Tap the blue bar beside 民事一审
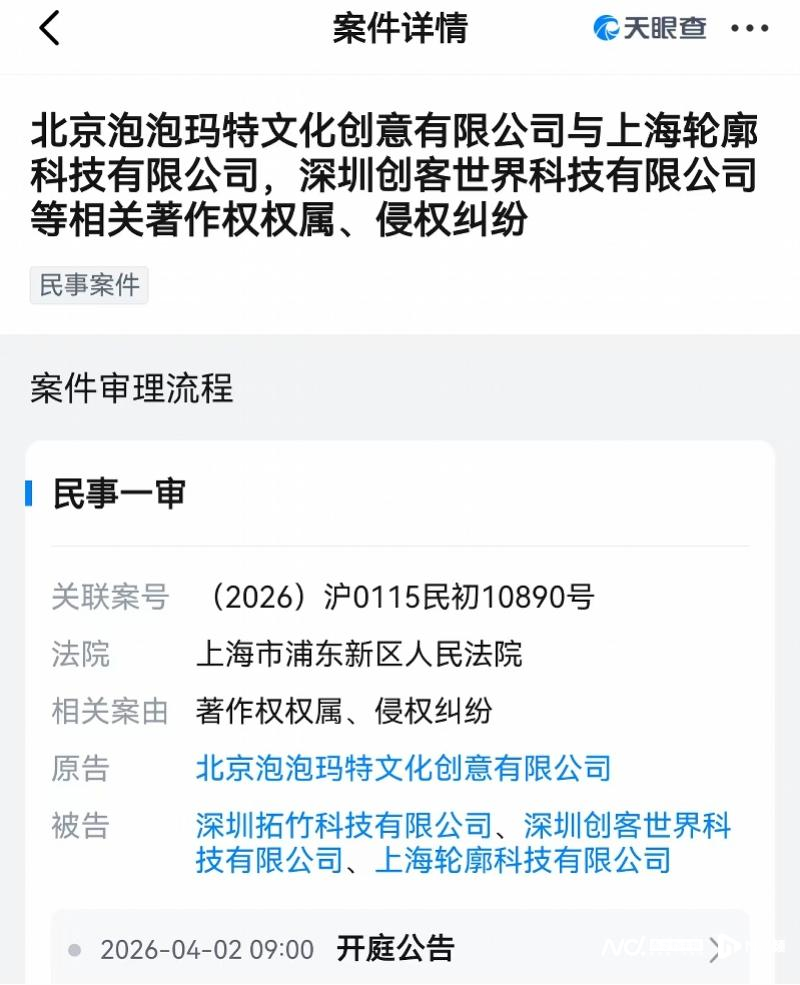The height and width of the screenshot is (985, 800). coord(29,491)
